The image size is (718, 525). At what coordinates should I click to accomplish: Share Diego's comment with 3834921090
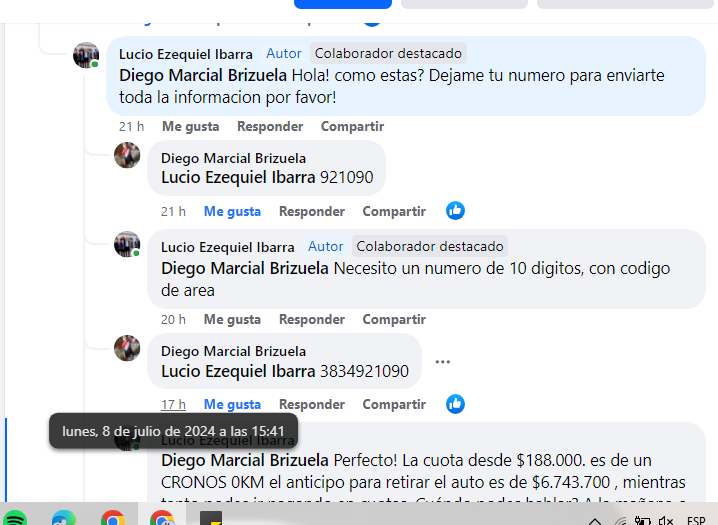coord(394,405)
